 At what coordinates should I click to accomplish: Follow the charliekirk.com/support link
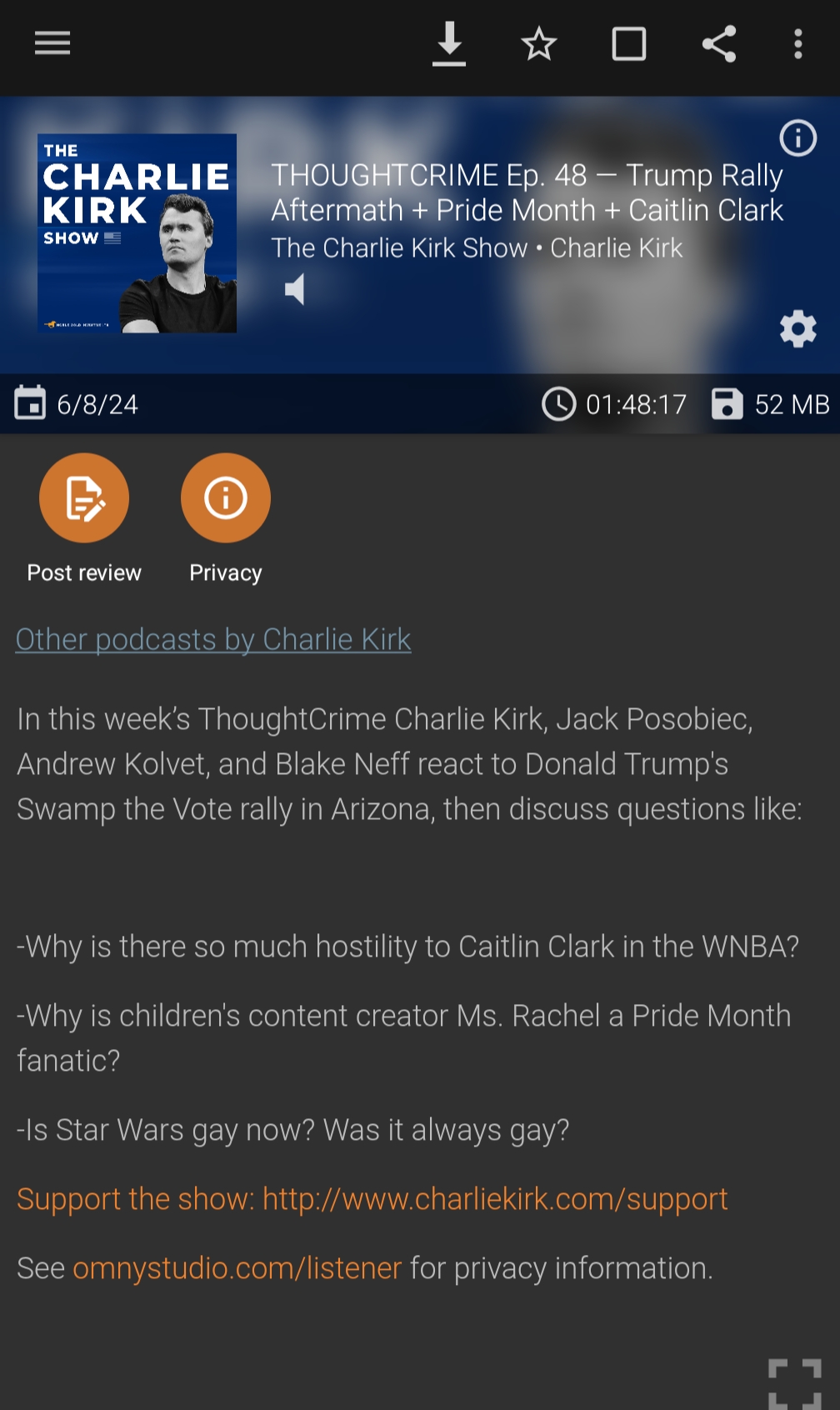(495, 1199)
